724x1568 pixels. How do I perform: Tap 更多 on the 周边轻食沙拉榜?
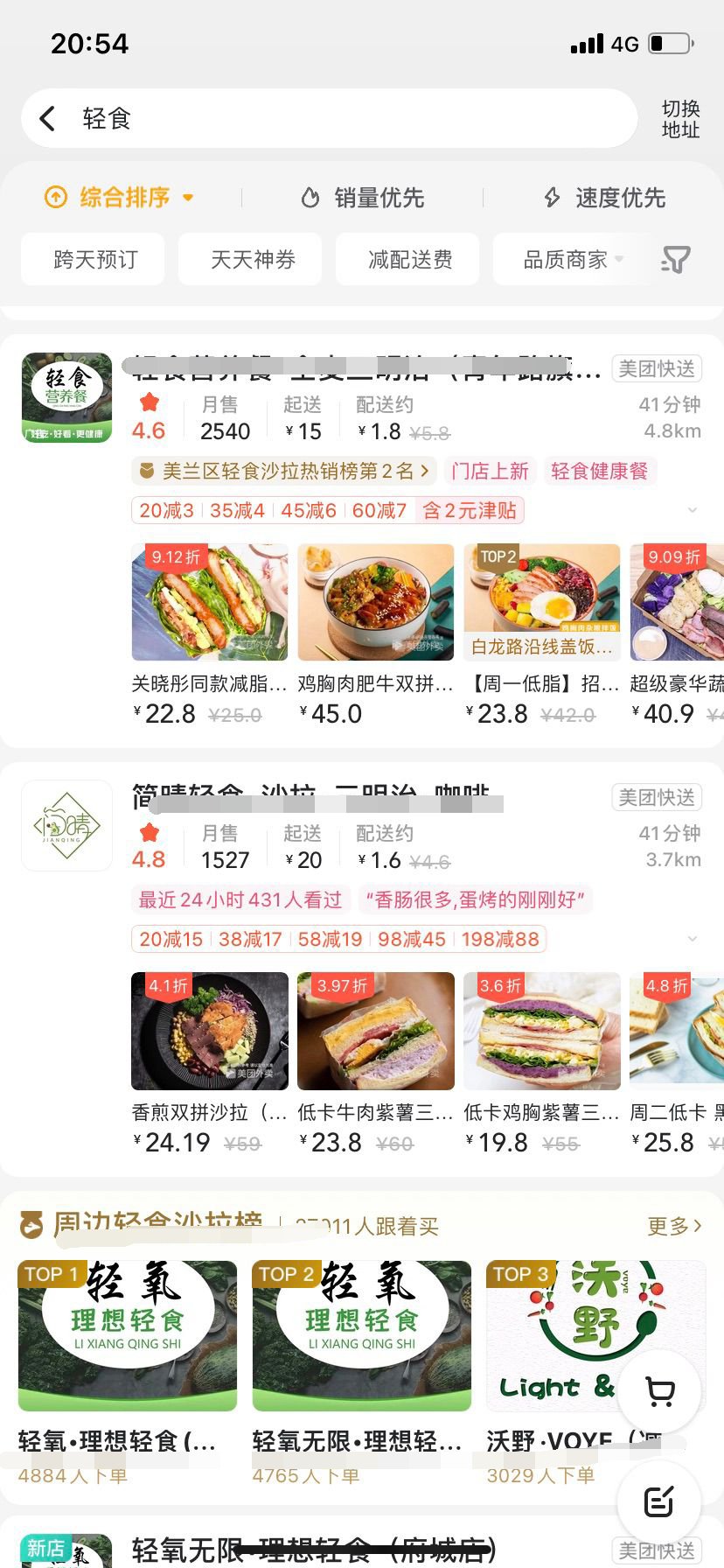coord(673,1226)
